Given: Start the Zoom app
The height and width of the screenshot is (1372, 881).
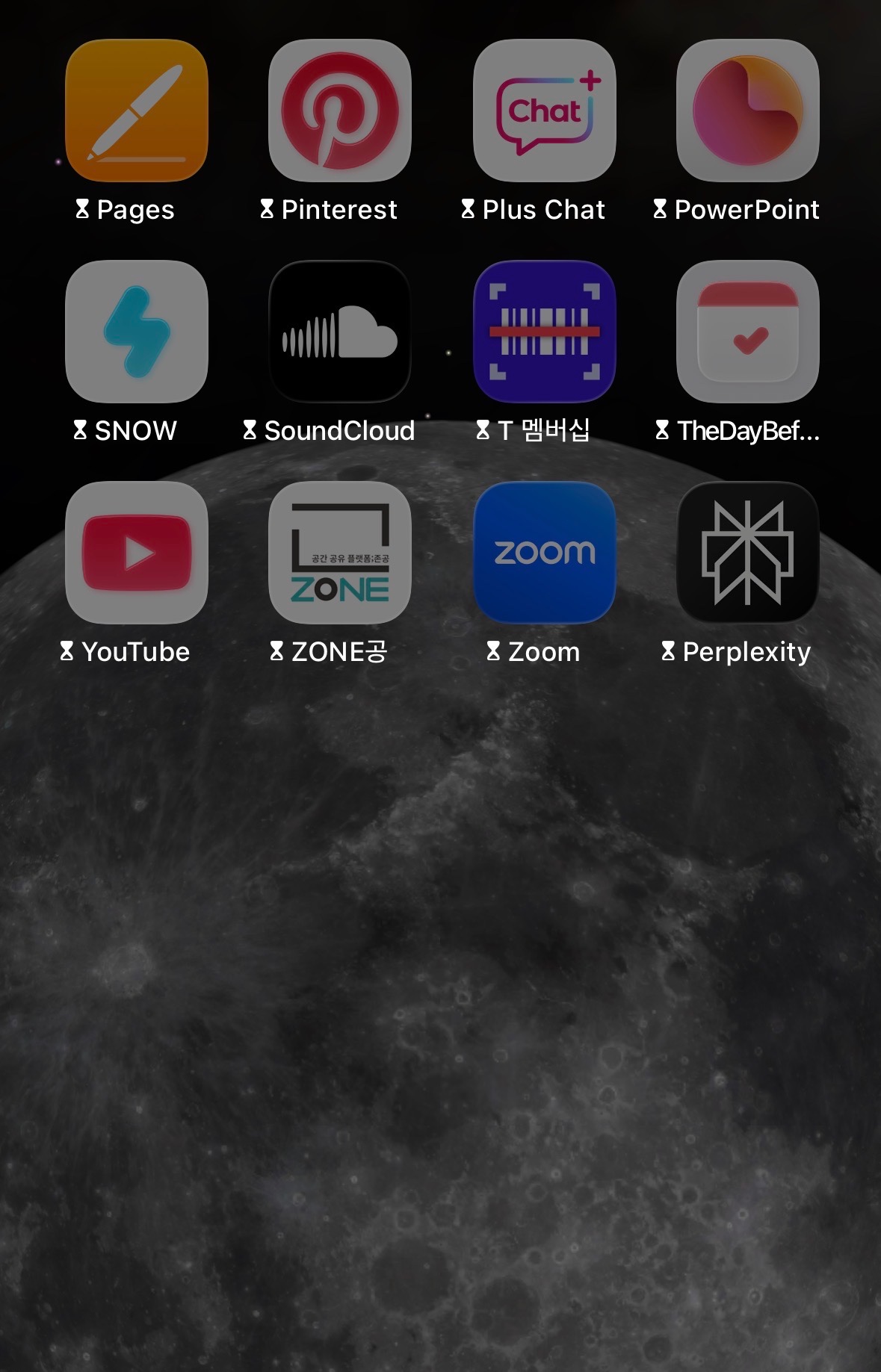Looking at the screenshot, I should click(x=545, y=553).
